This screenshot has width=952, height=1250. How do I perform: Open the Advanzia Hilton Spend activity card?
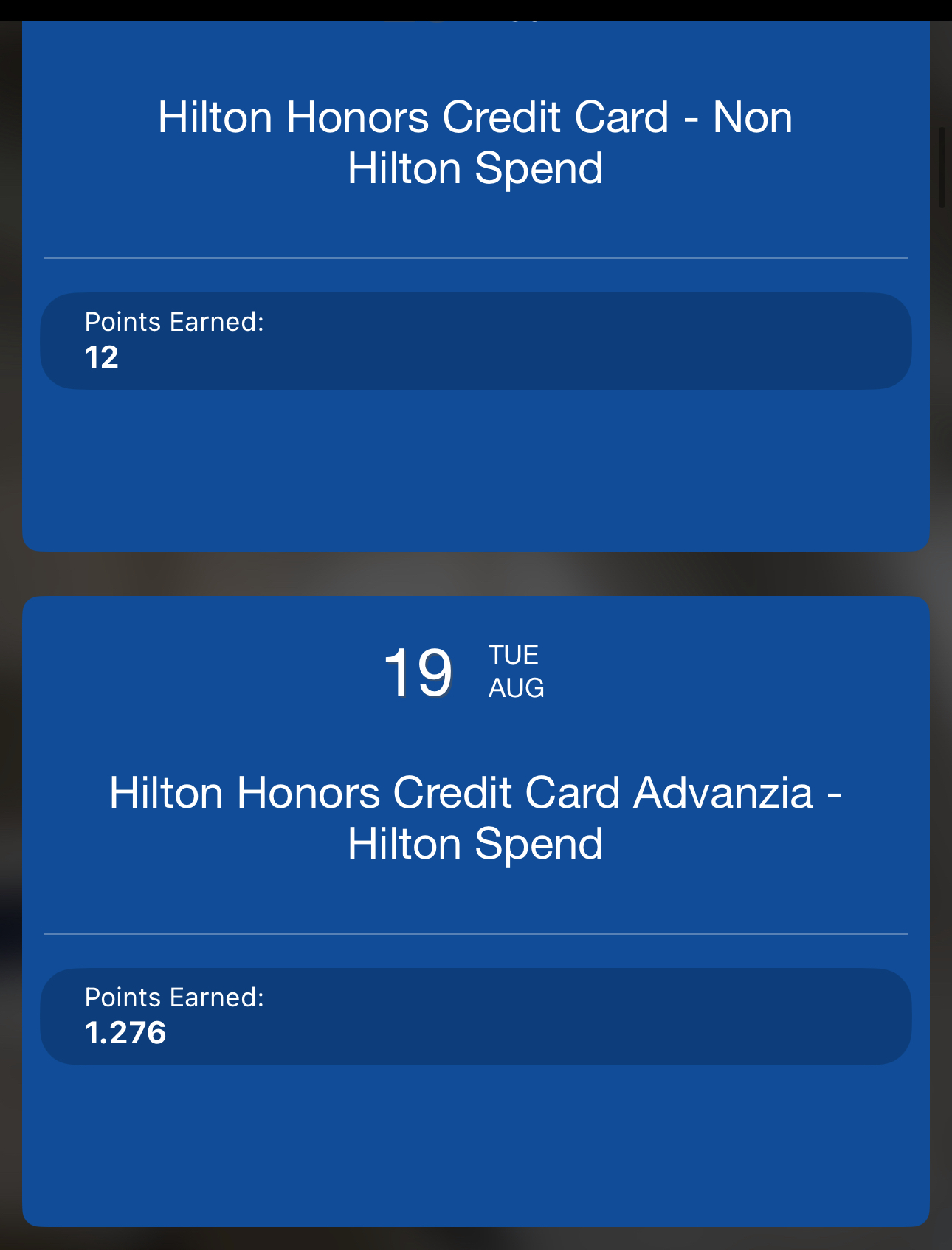click(475, 818)
